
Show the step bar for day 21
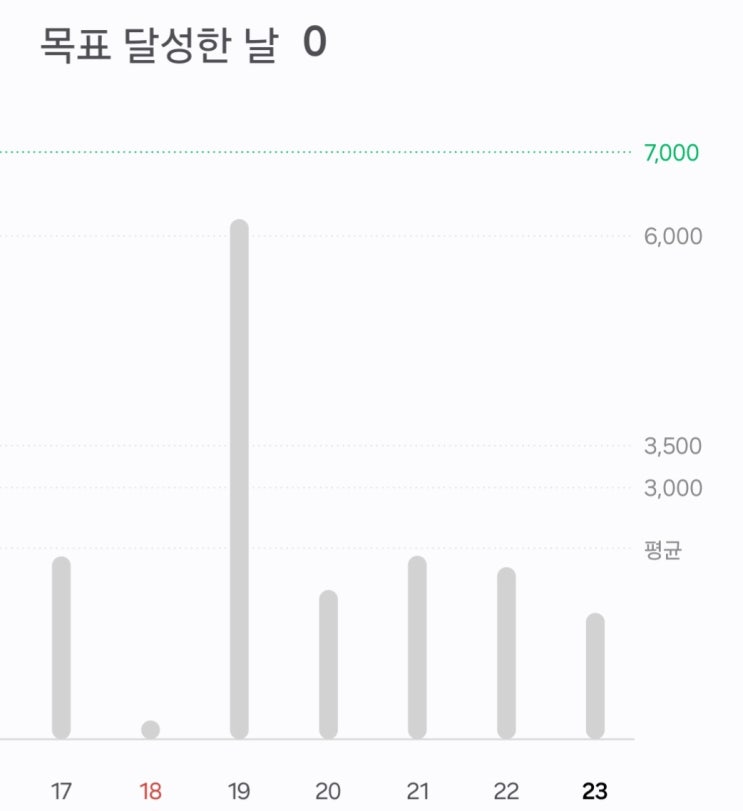417,648
